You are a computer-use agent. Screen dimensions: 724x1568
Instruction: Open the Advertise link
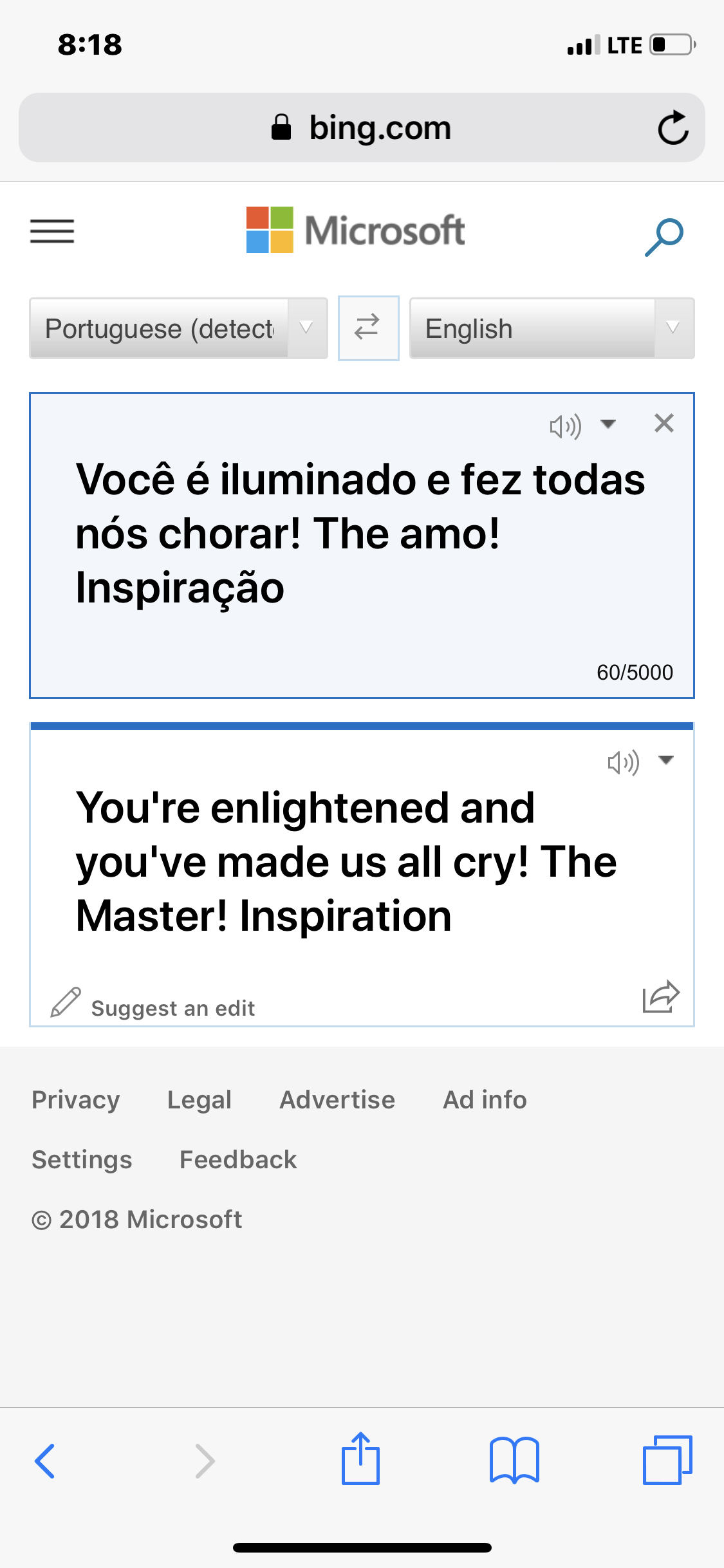coord(337,1099)
